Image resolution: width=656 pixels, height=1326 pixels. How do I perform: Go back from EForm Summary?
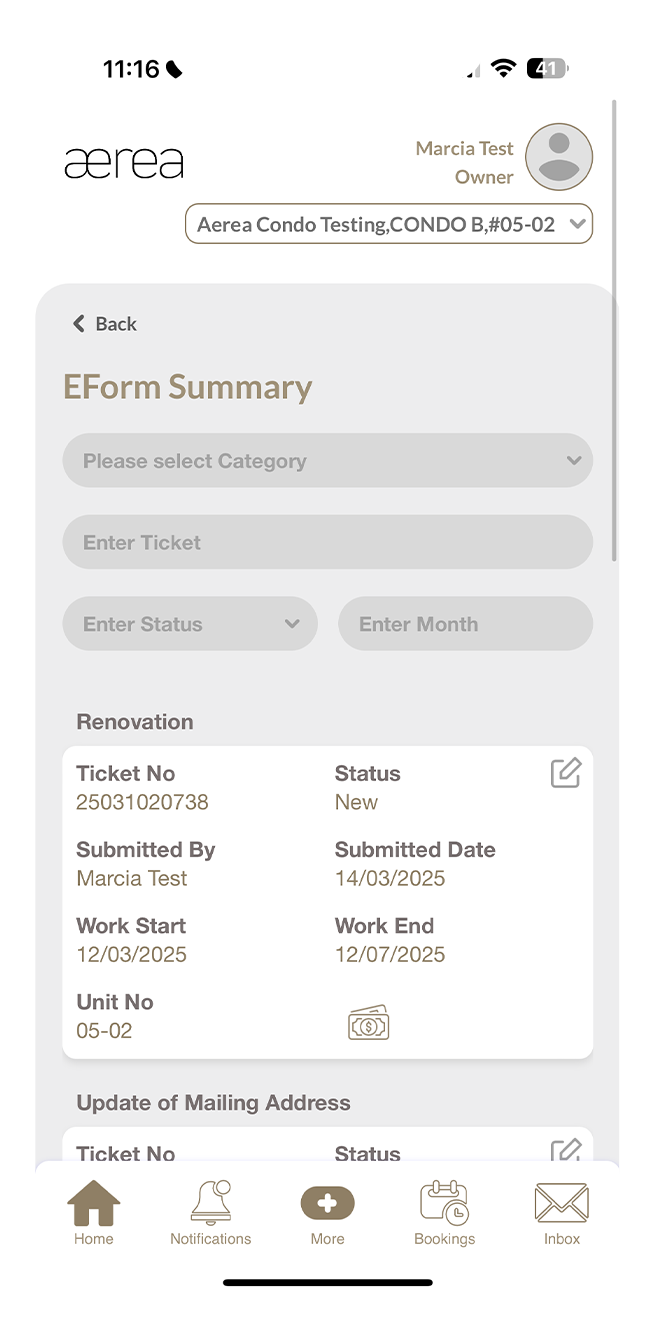[x=105, y=324]
